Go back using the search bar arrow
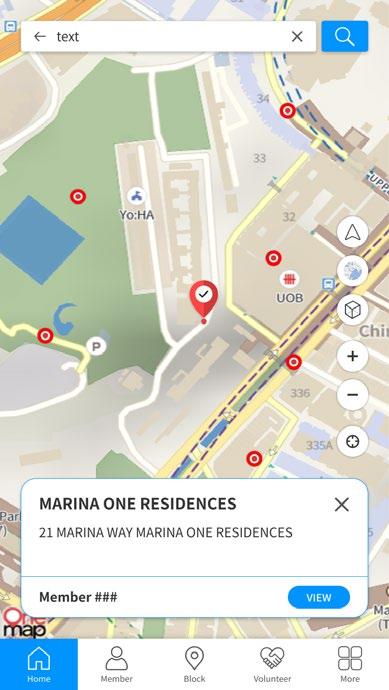The image size is (389, 690). 40,37
